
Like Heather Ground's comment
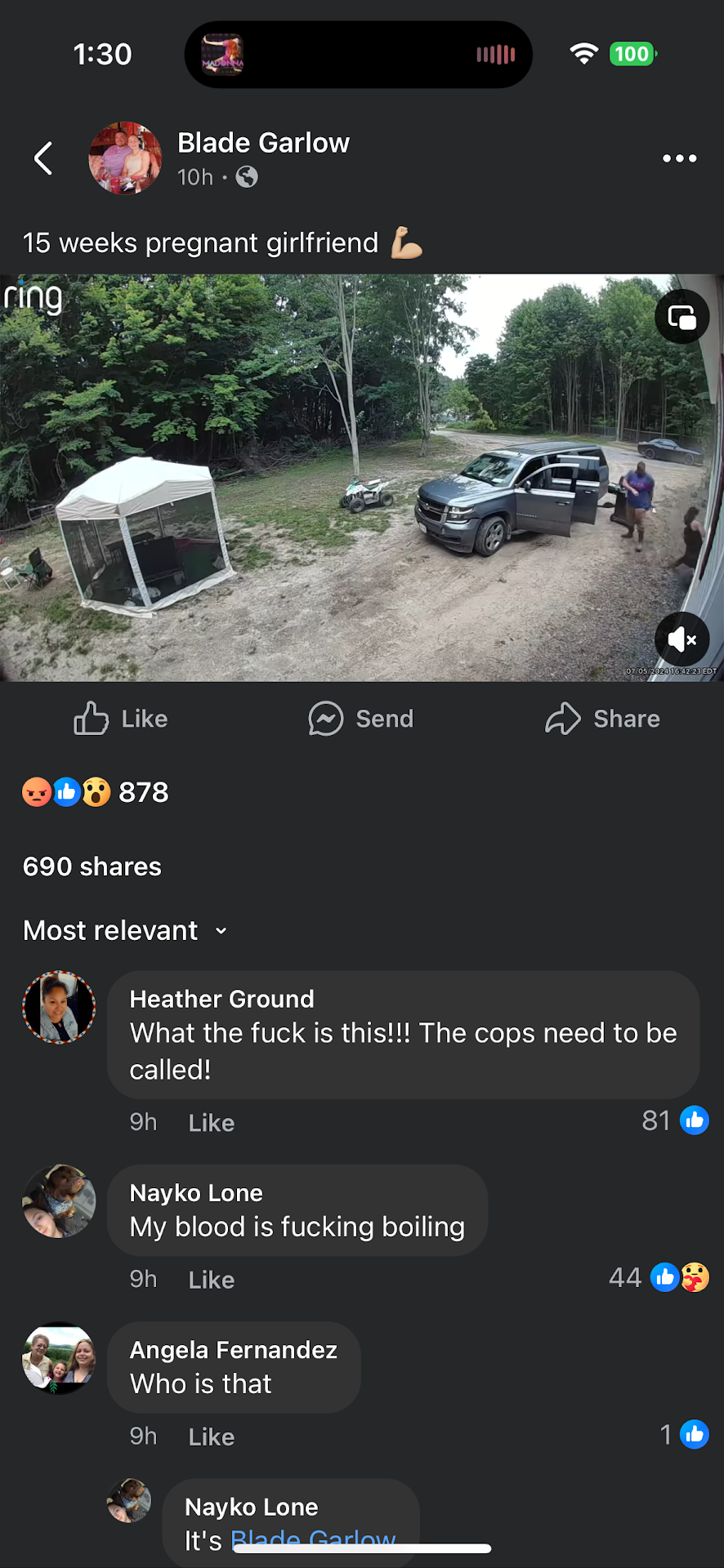[211, 1123]
